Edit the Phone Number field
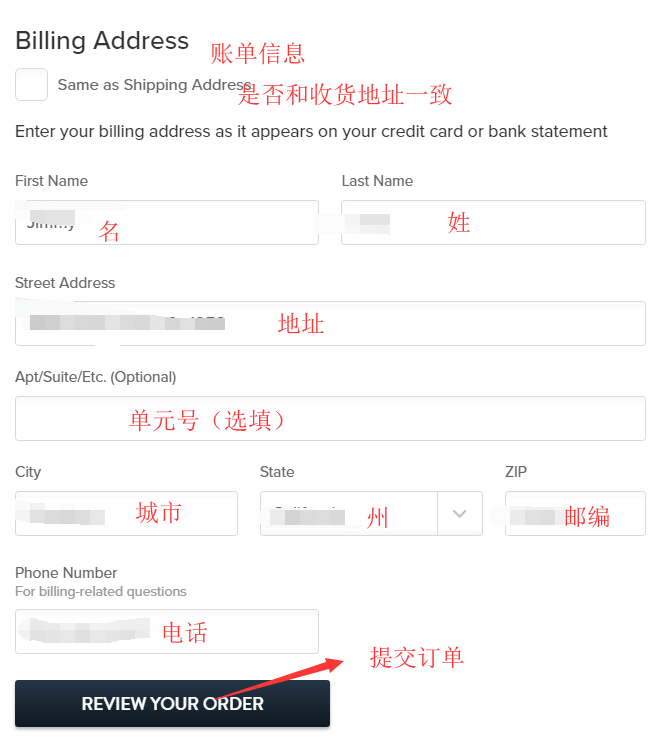The image size is (662, 749). tap(166, 632)
